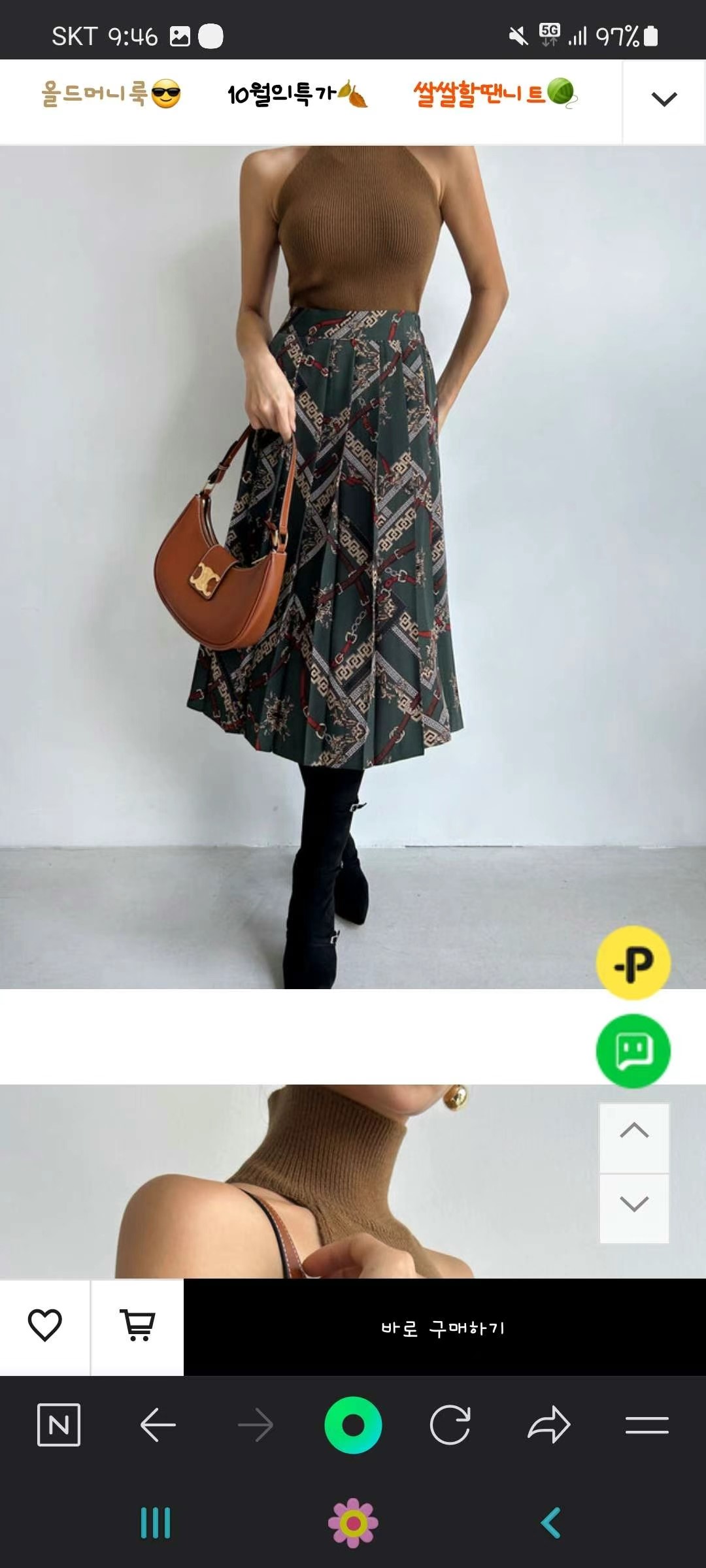Reload the current page
This screenshot has width=706, height=1568.
pyautogui.click(x=450, y=1424)
